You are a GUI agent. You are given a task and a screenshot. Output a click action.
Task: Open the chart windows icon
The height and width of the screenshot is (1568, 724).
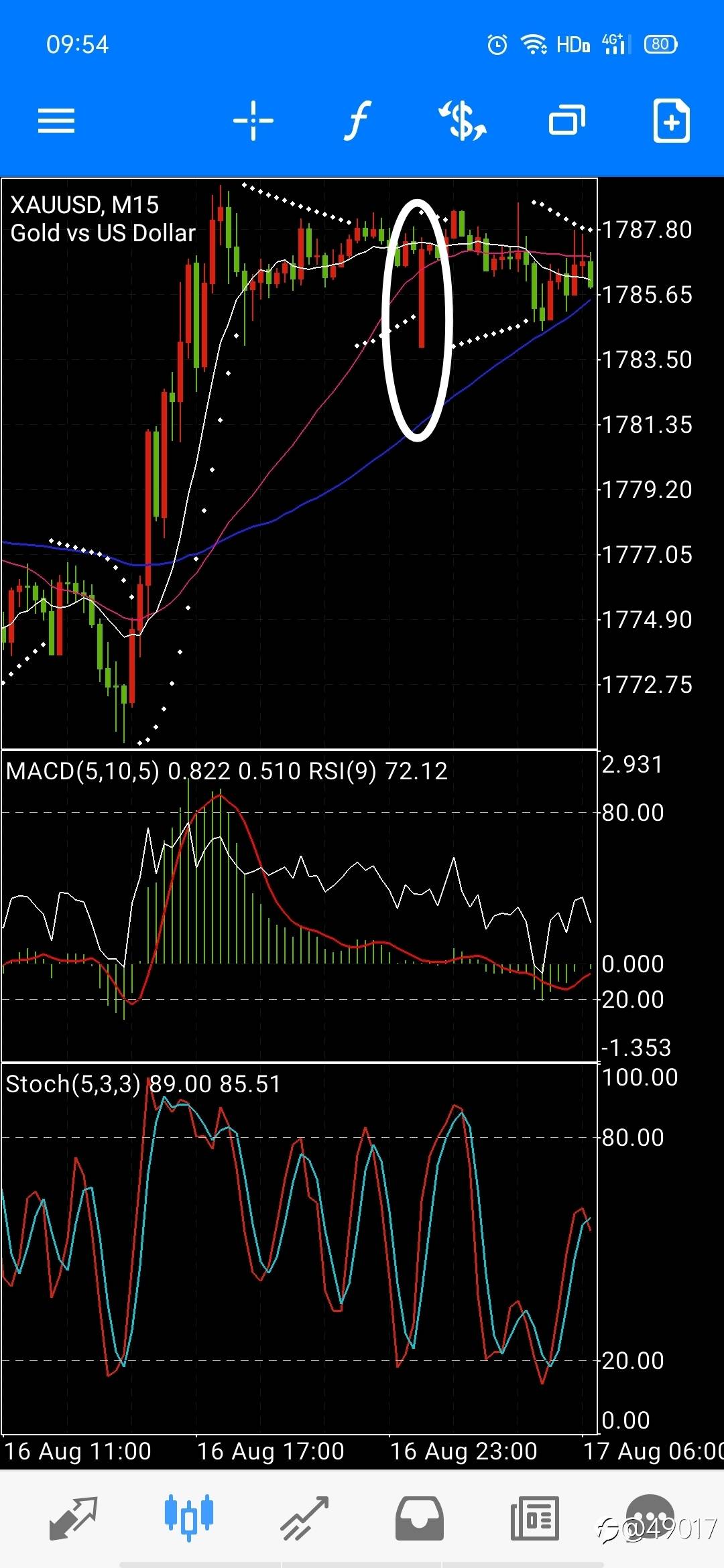(x=567, y=121)
